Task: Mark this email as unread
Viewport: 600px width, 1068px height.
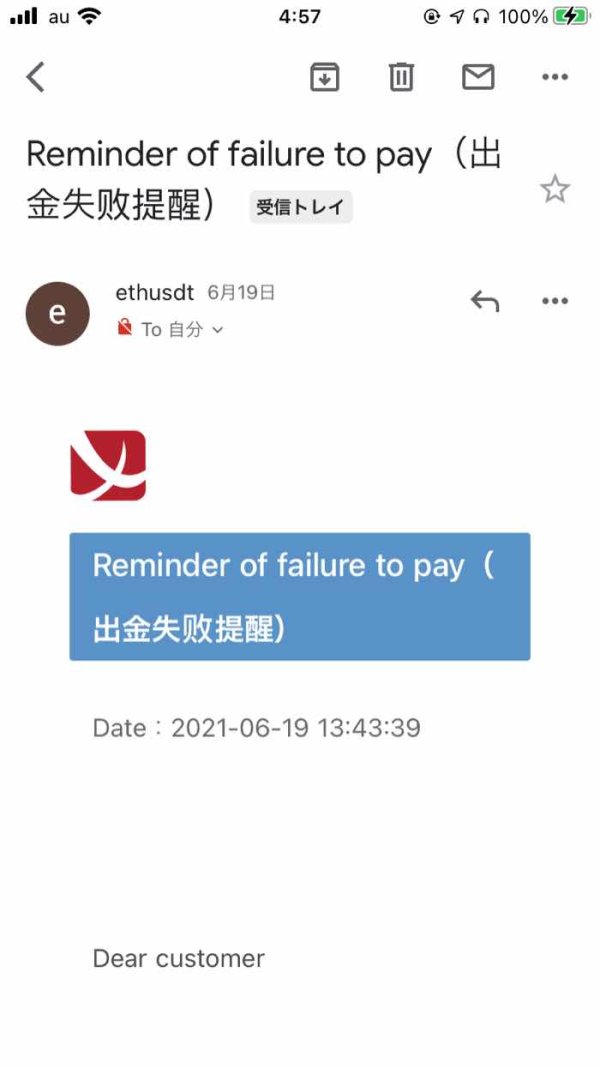Action: pyautogui.click(x=478, y=76)
